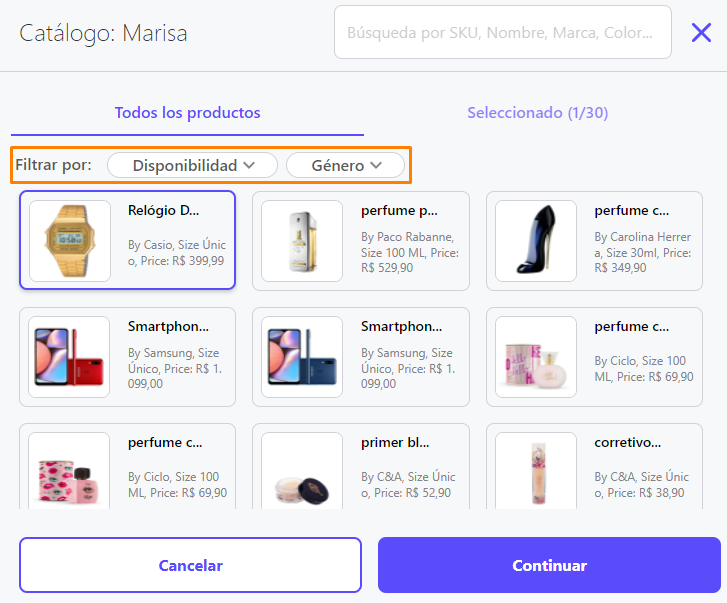Expand the Disponibilidad filter dropdown

[x=192, y=165]
